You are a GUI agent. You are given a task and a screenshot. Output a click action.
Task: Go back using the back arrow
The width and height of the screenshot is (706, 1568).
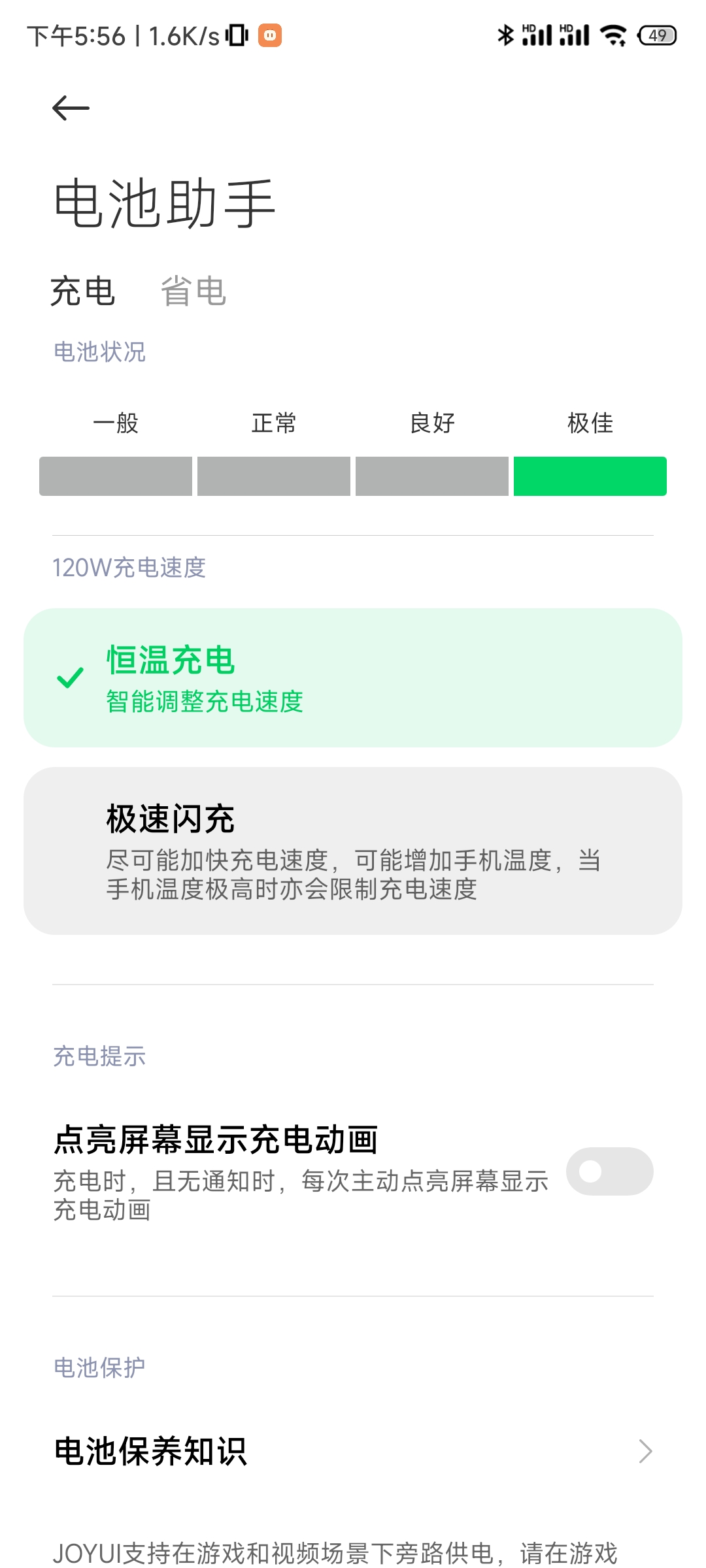coord(71,108)
